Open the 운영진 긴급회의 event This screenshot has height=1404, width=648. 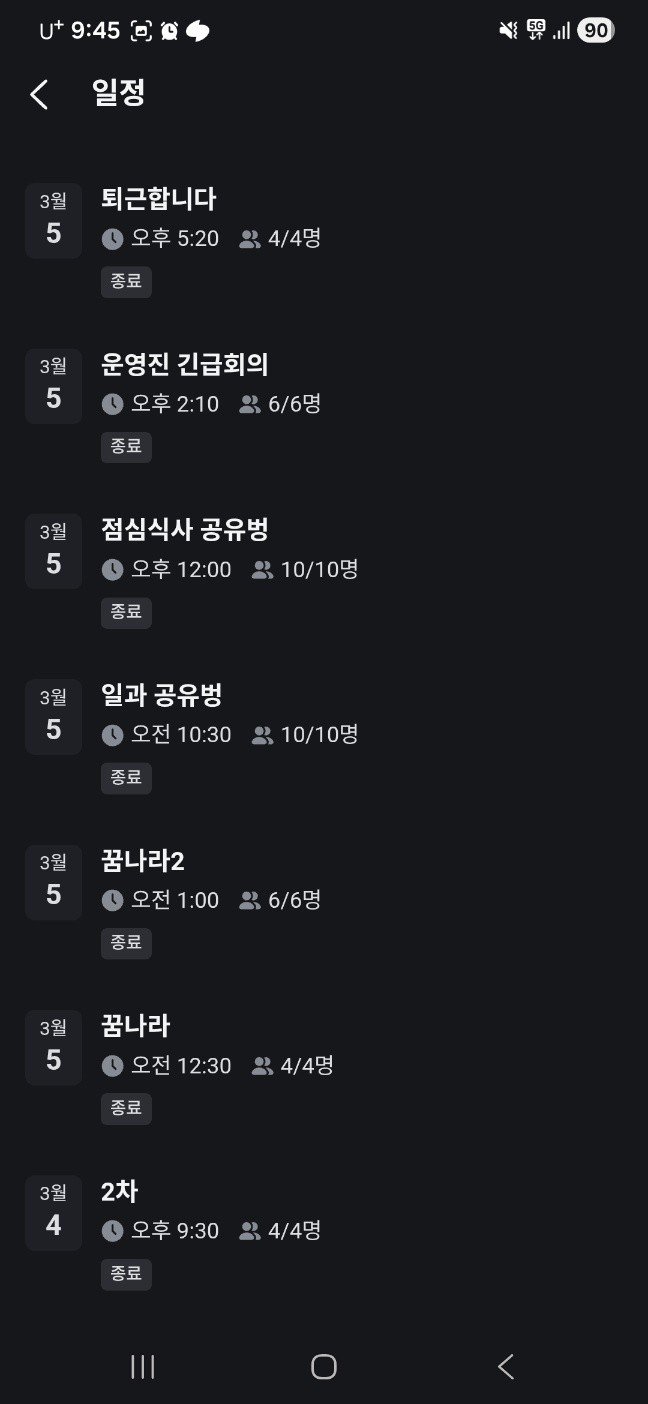click(185, 364)
